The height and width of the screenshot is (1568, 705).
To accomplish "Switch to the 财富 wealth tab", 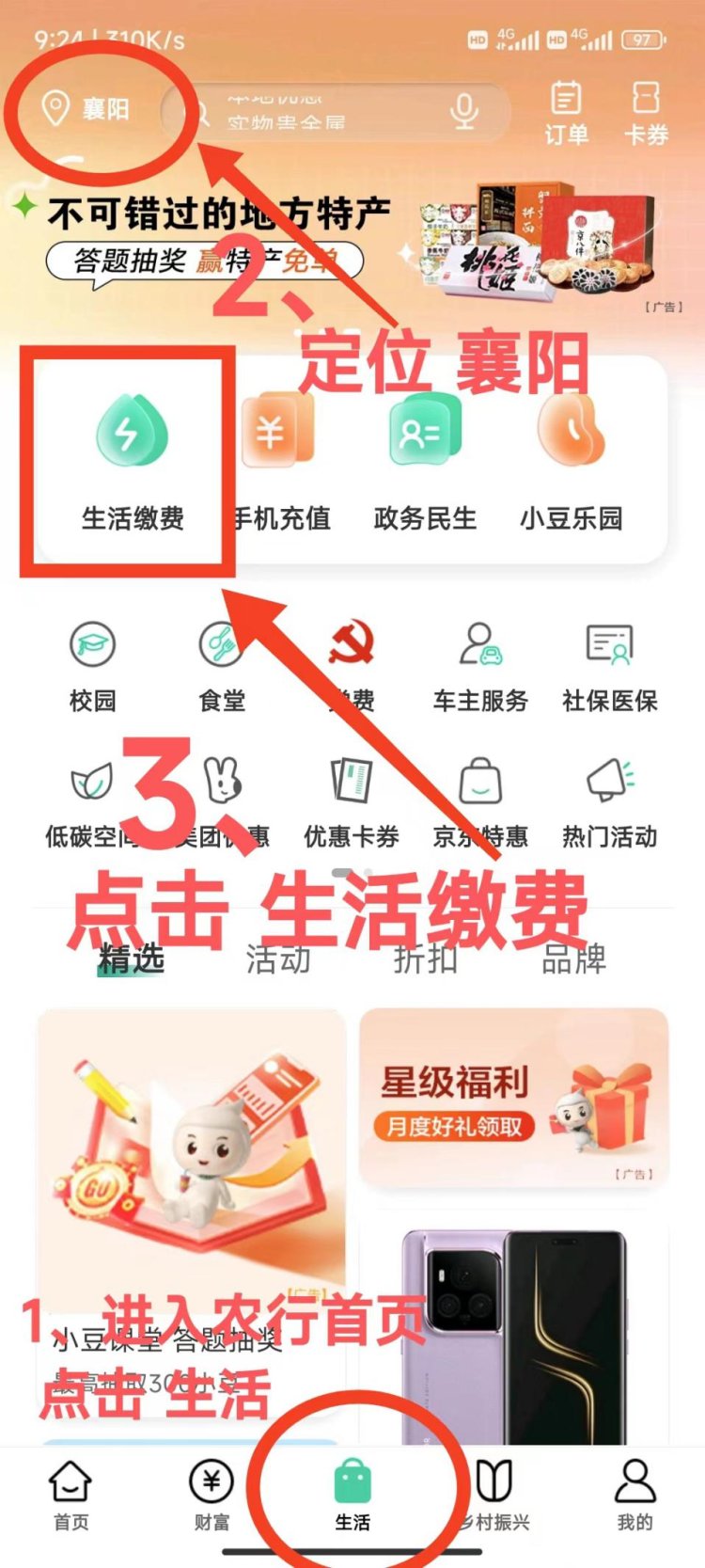I will point(211,1496).
